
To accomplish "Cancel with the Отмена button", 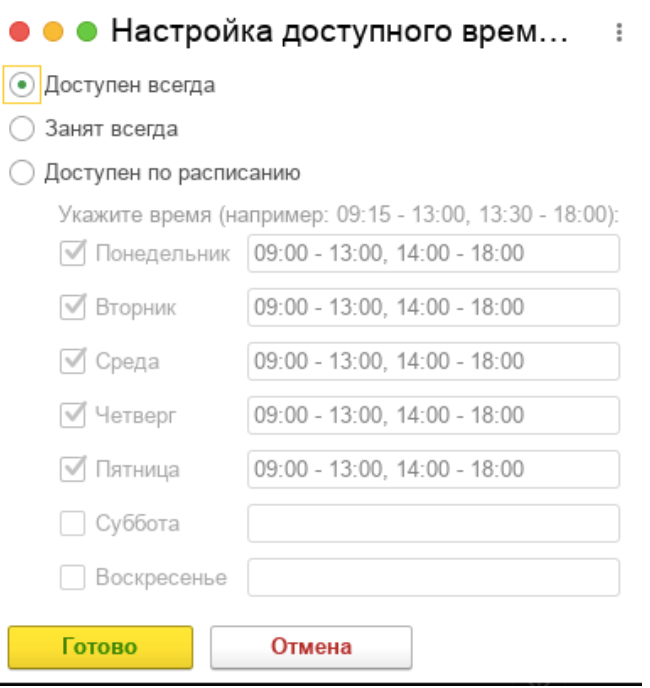I will [x=311, y=647].
